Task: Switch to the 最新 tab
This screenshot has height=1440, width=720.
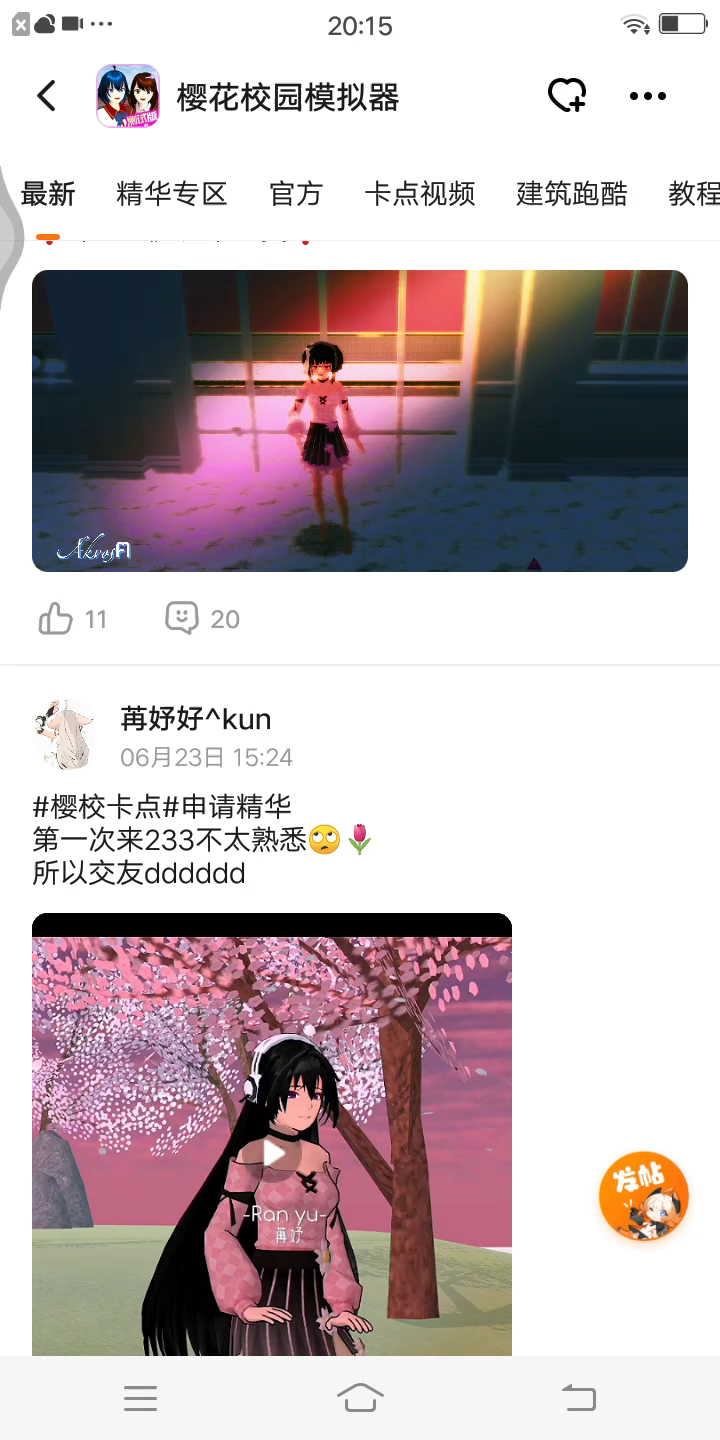Action: 48,194
